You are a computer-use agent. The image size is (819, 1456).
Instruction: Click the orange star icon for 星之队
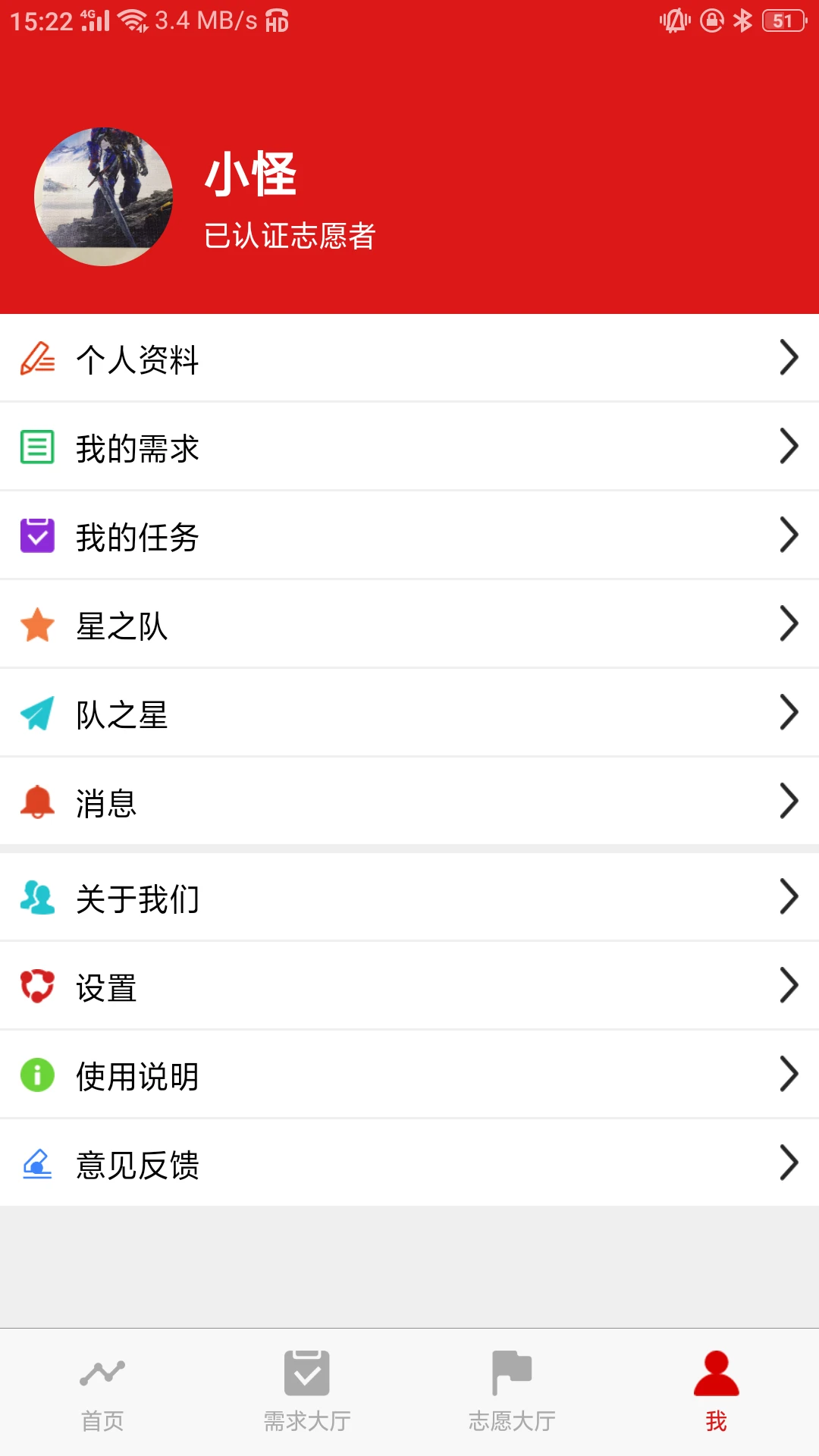pyautogui.click(x=37, y=624)
